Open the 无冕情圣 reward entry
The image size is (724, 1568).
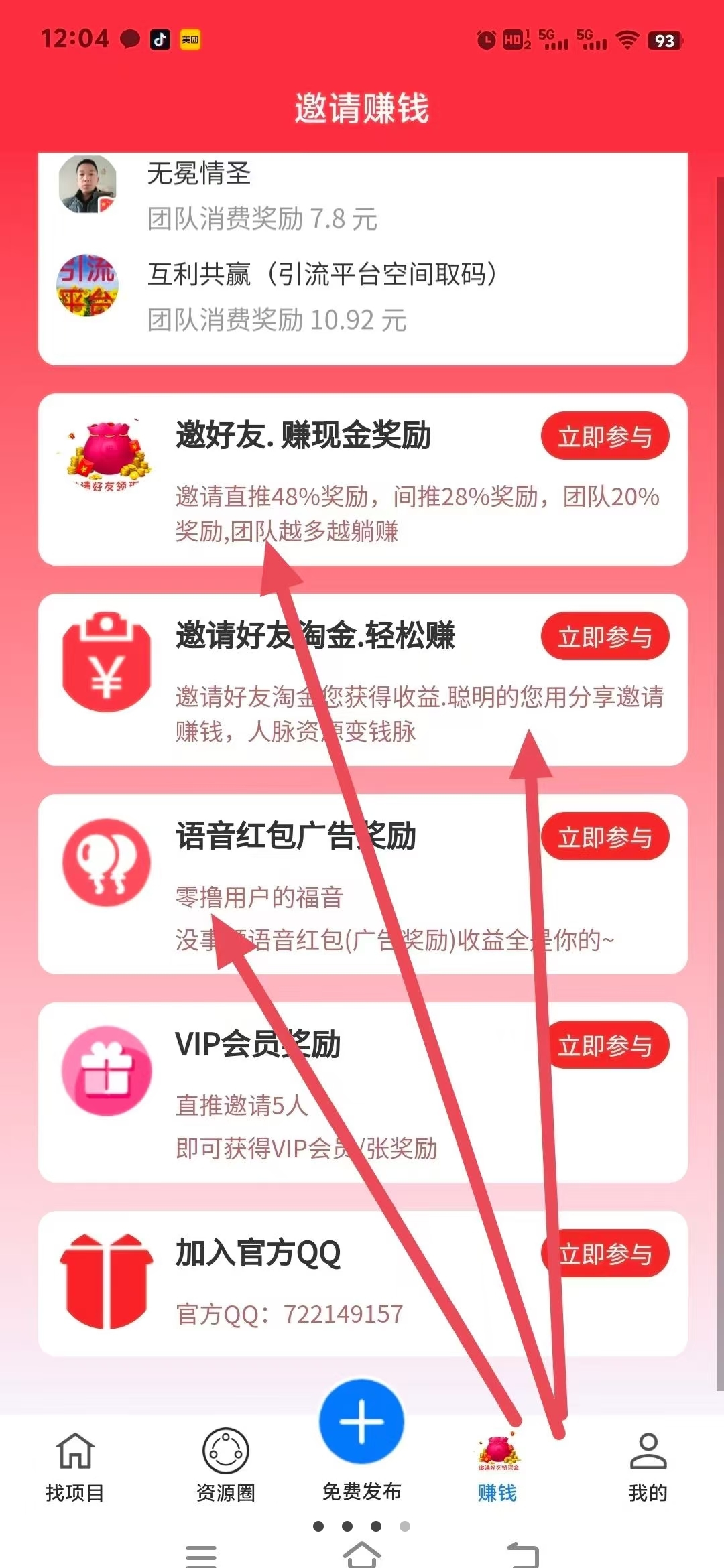click(363, 194)
